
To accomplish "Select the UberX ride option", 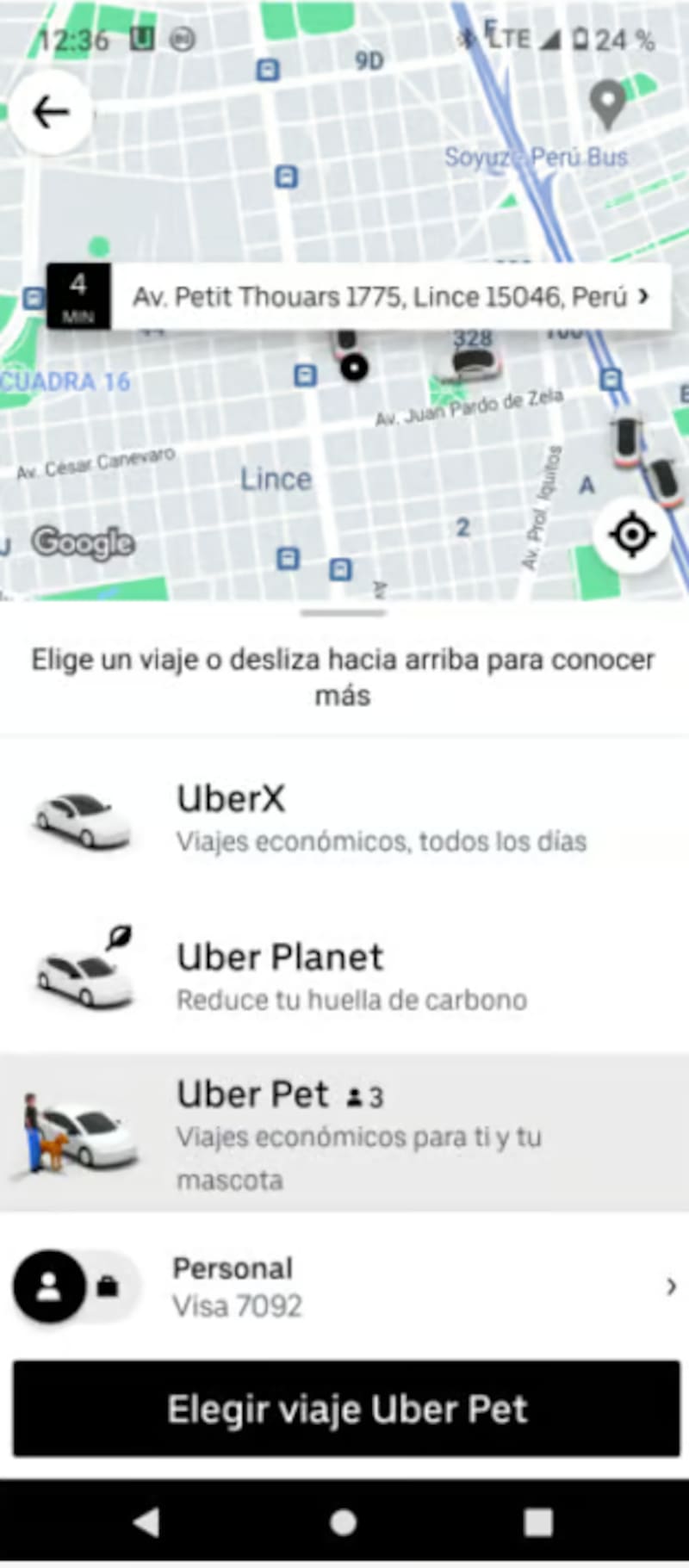I will coord(344,816).
